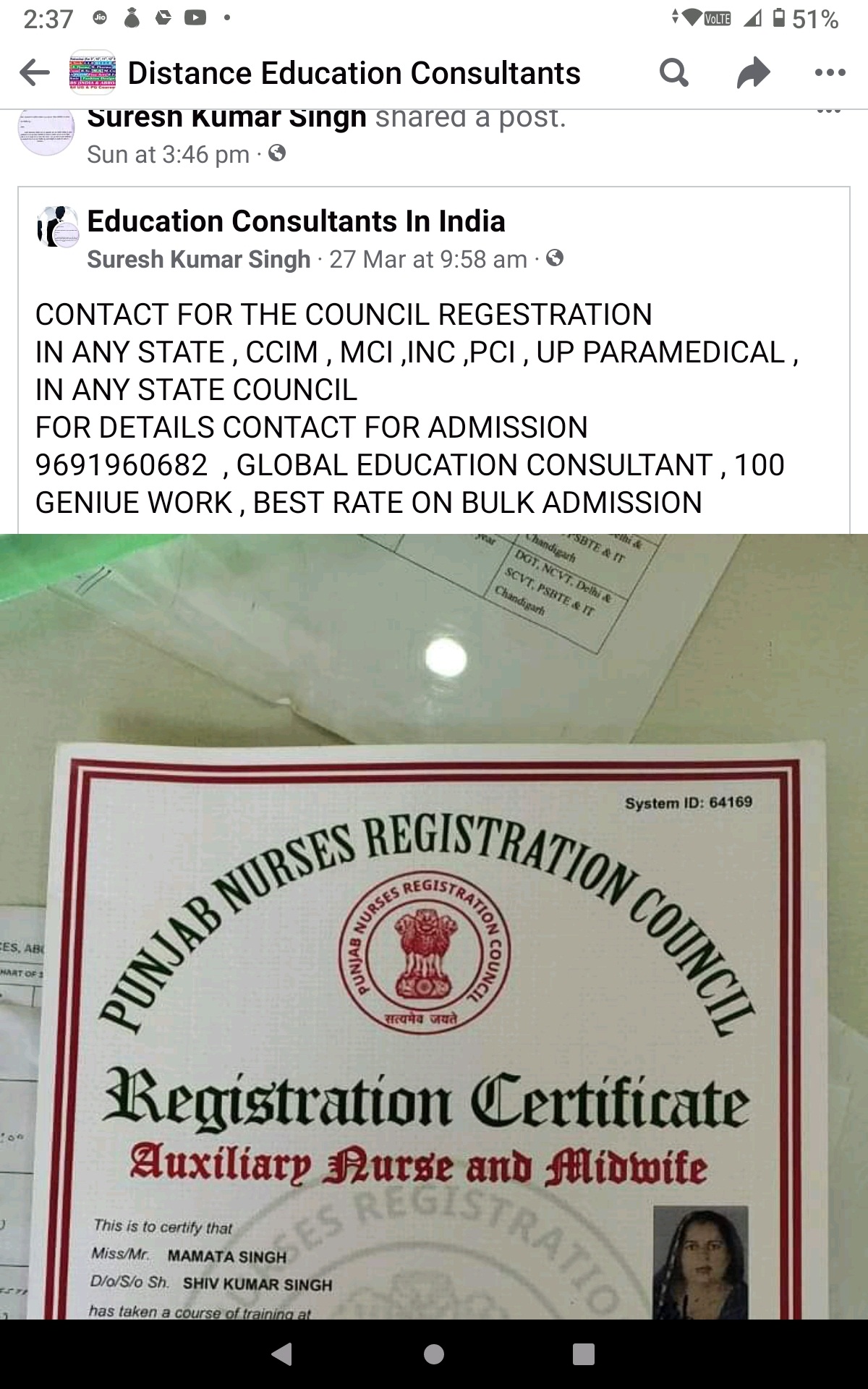This screenshot has height=1389, width=868.
Task: Open the Distance Education Consultants group avatar
Action: 91,72
